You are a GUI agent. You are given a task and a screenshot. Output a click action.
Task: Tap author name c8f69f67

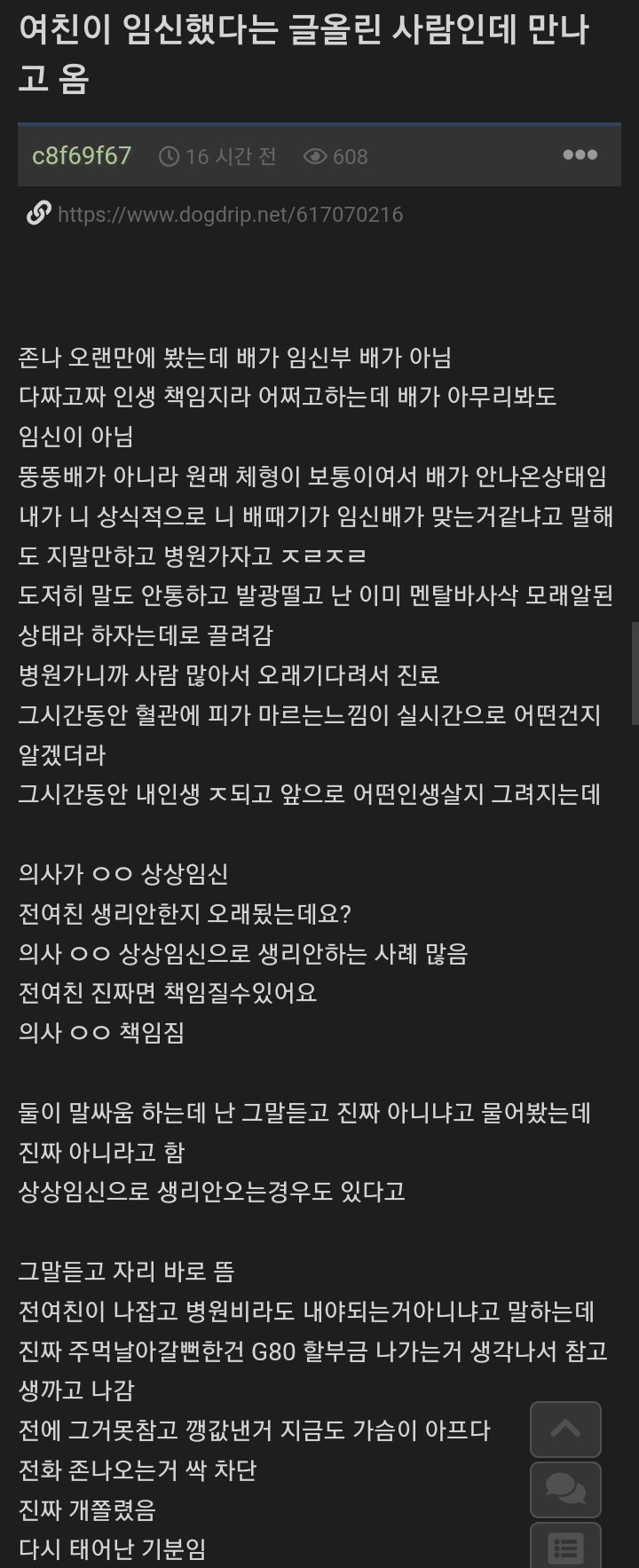[x=82, y=156]
